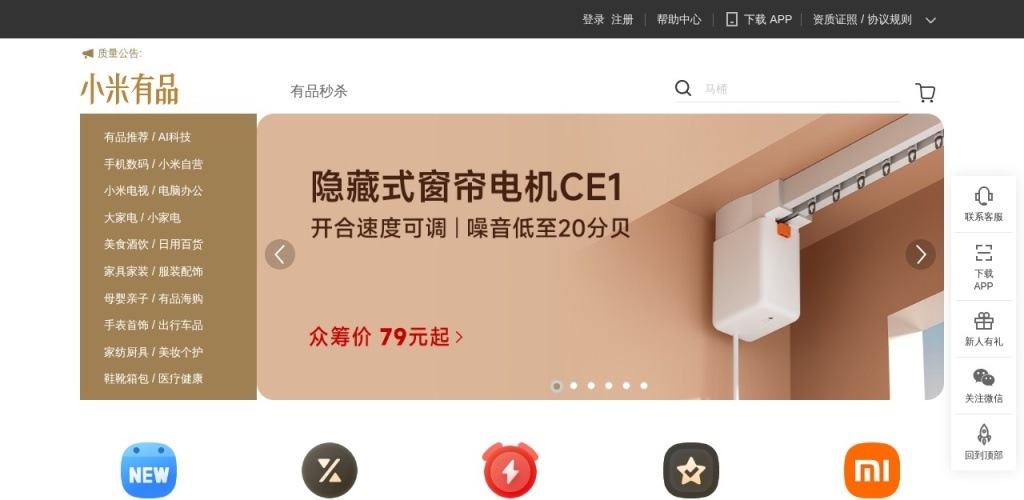Screen dimensions: 1024x500
Task: Open the 注册 register link
Action: 622,19
